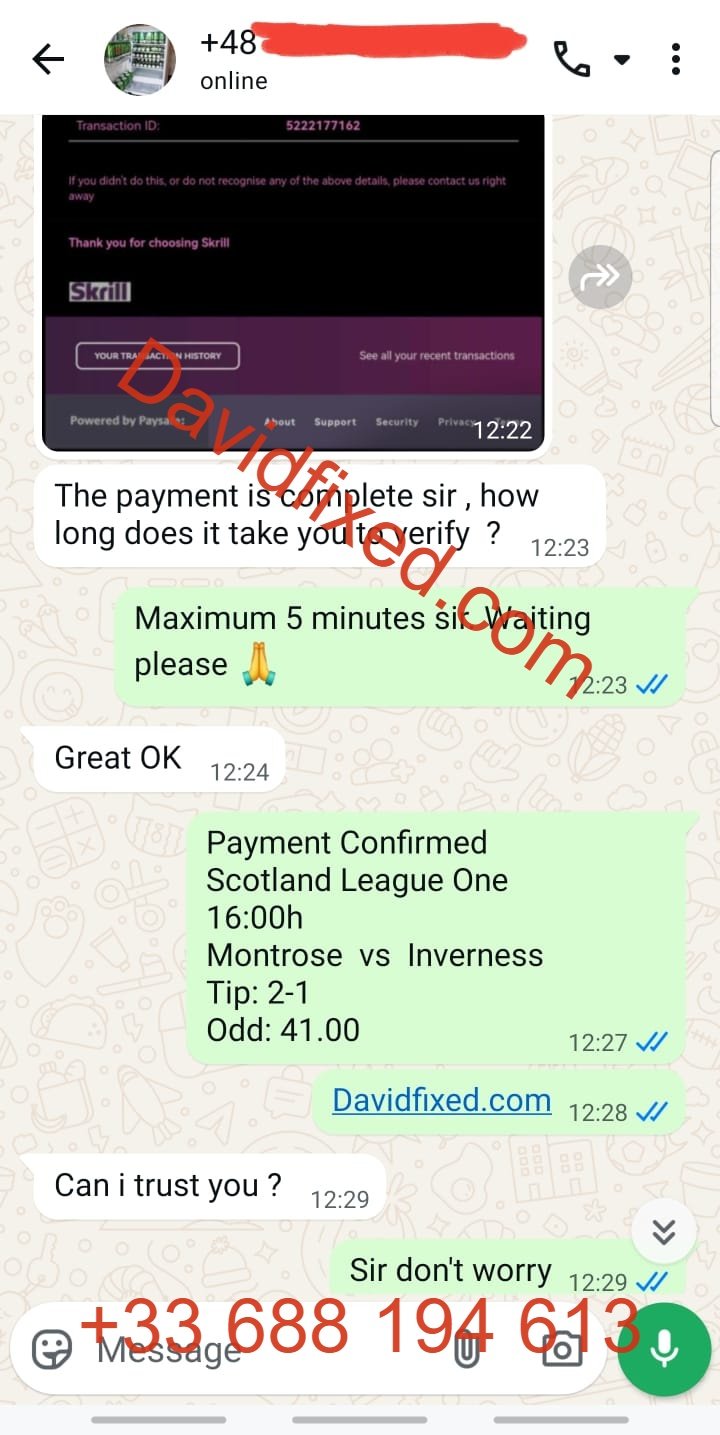
Task: Open the Davidfixed.com link in the chat
Action: 441,1101
